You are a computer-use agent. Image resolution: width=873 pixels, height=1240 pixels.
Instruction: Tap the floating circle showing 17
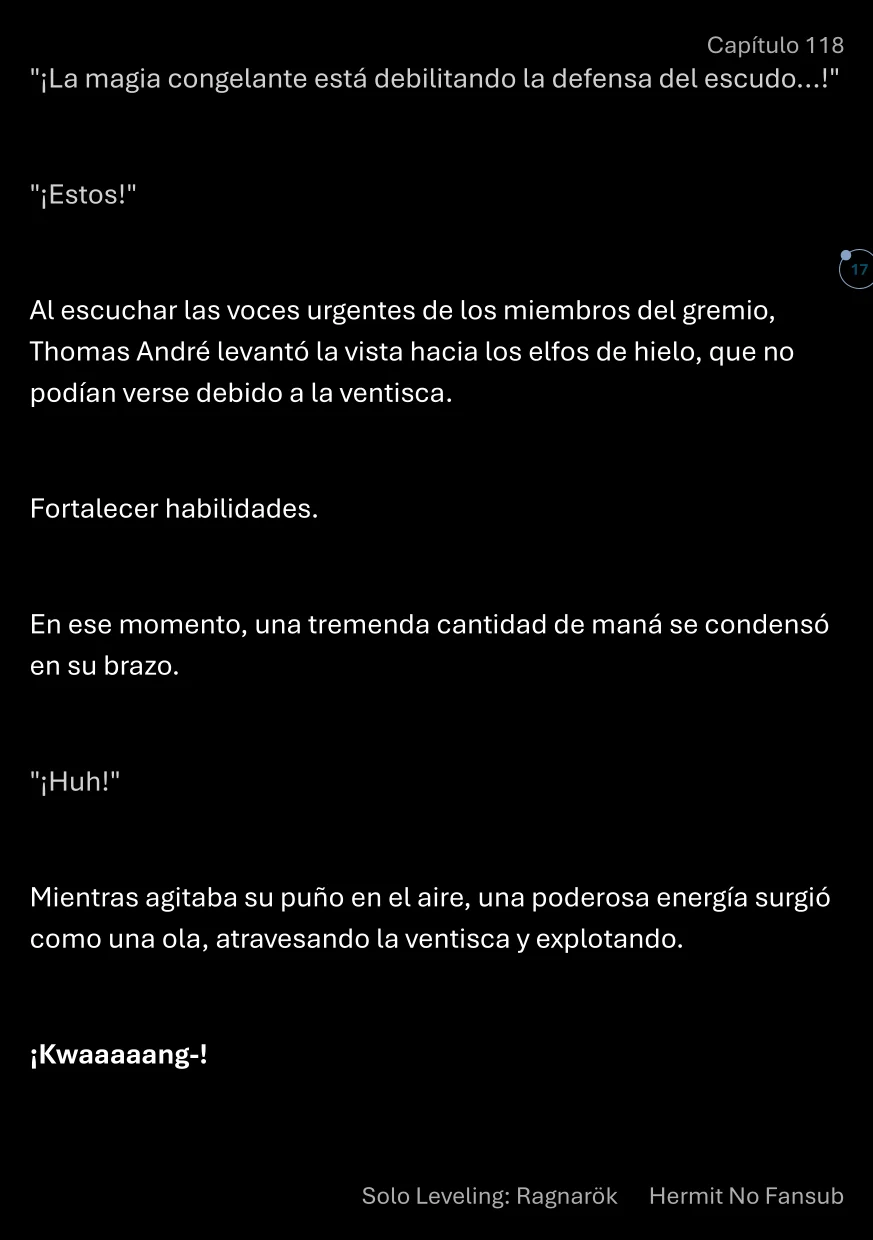[857, 269]
